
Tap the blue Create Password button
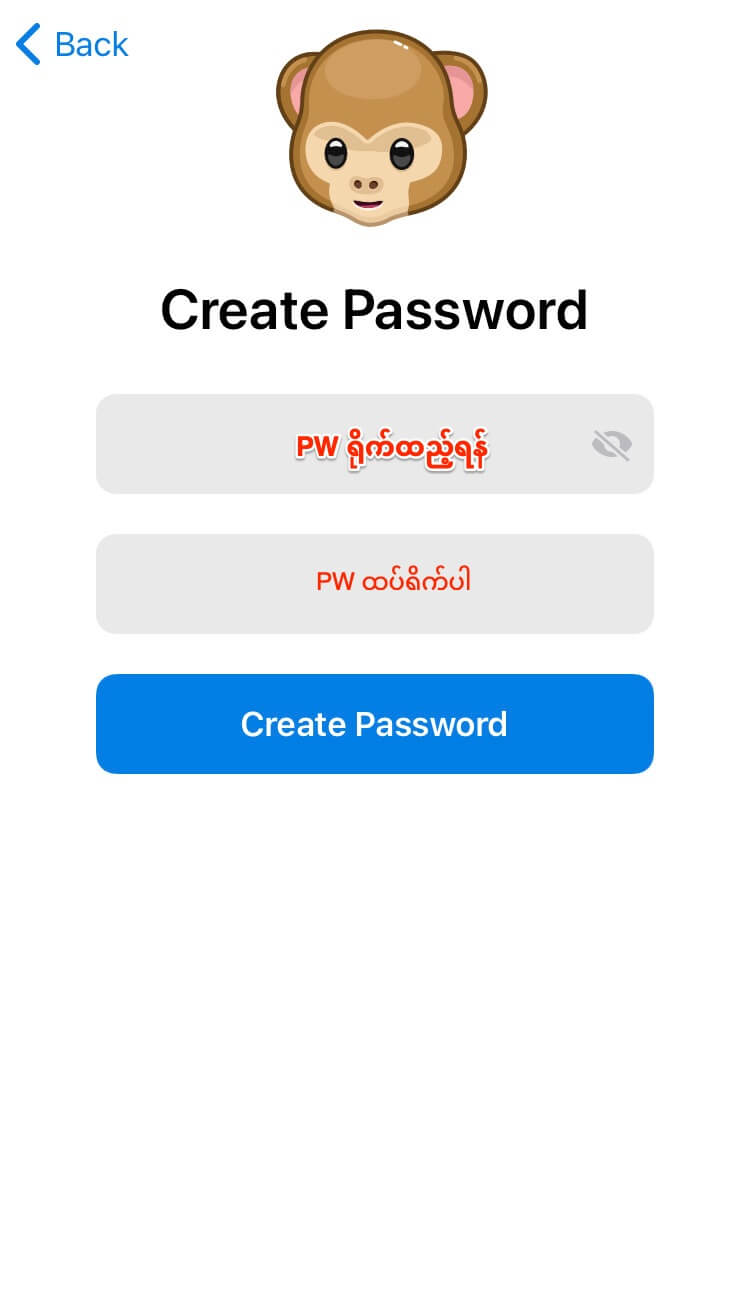click(374, 723)
